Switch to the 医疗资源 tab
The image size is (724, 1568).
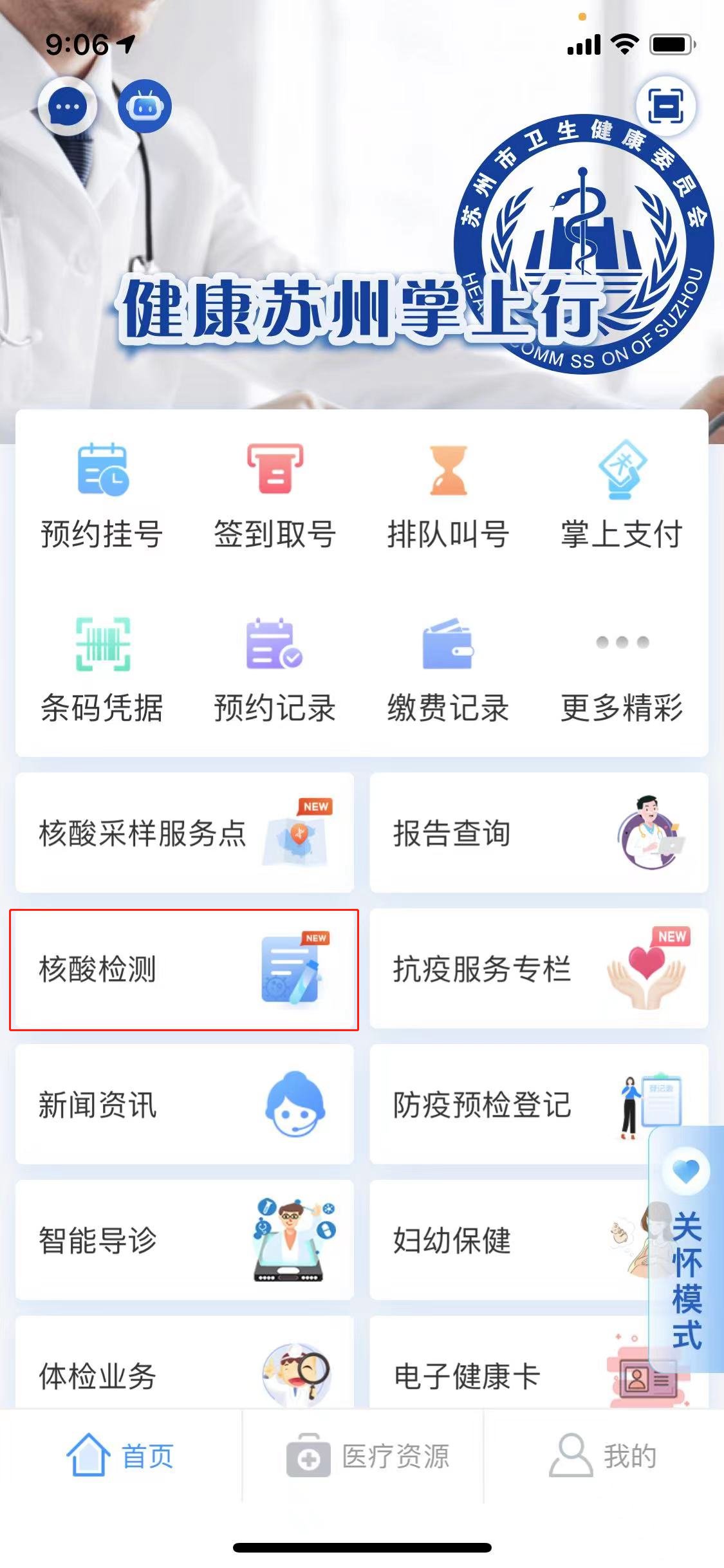(368, 1456)
